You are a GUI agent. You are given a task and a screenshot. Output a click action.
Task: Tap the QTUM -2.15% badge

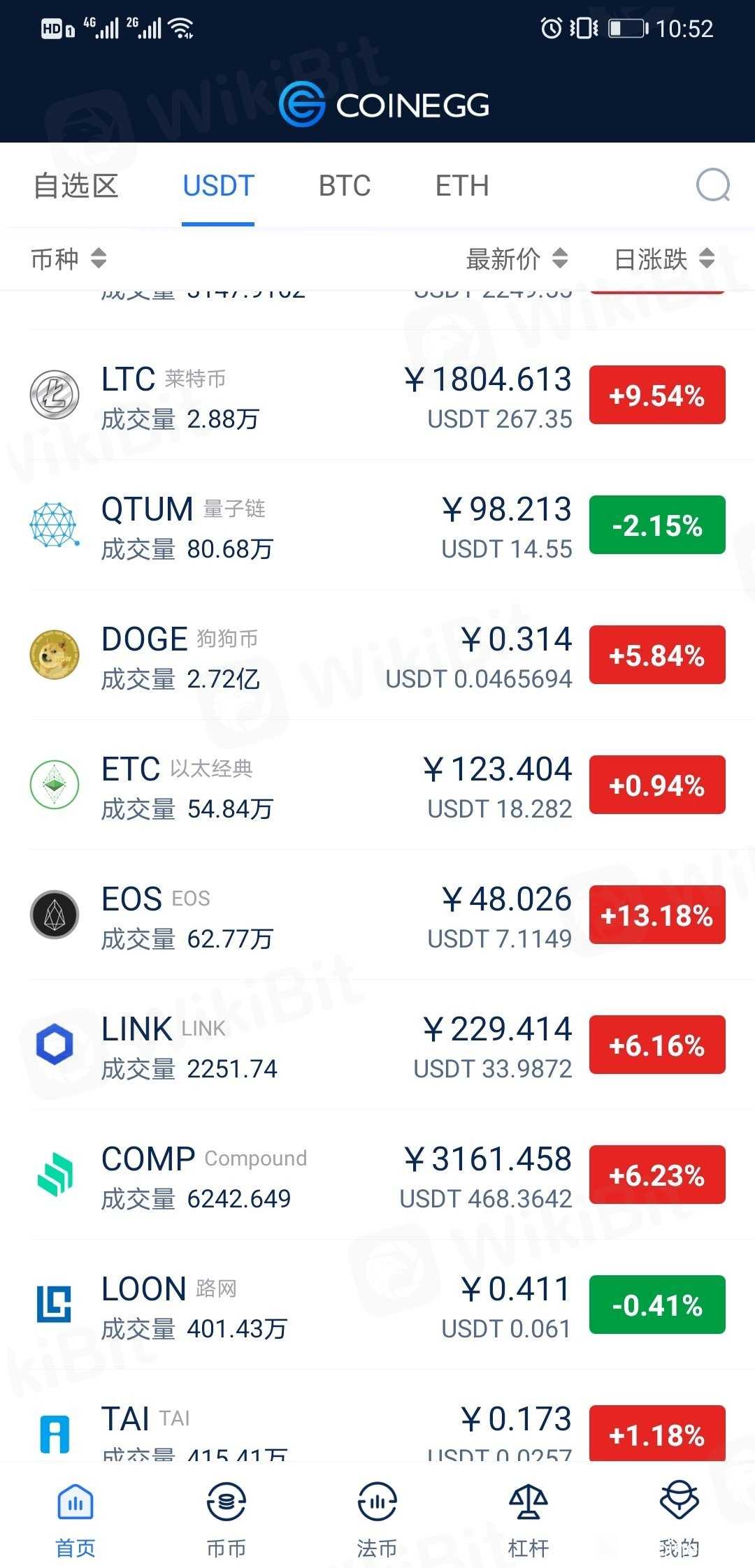pyautogui.click(x=656, y=525)
